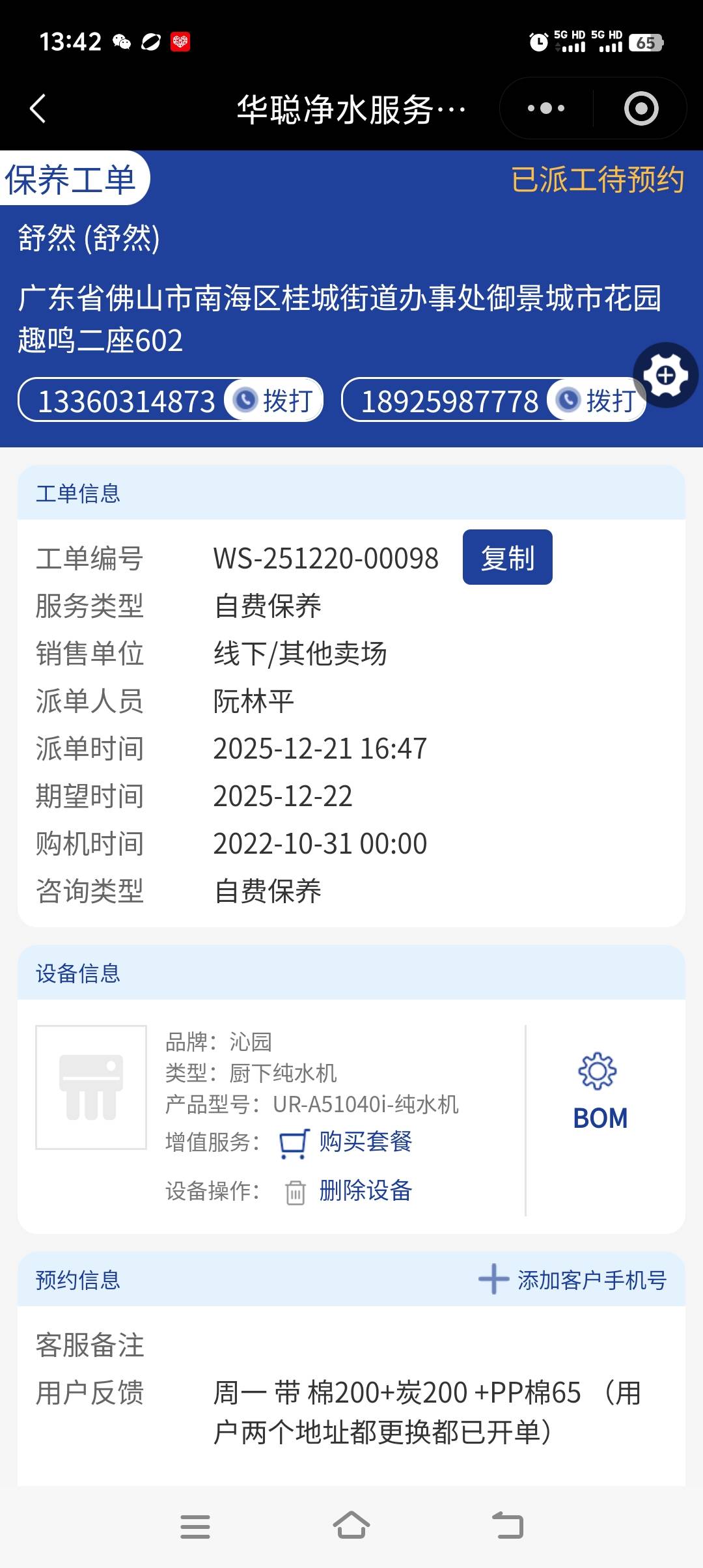
Task: Dial the number 18925987778
Action: click(596, 400)
